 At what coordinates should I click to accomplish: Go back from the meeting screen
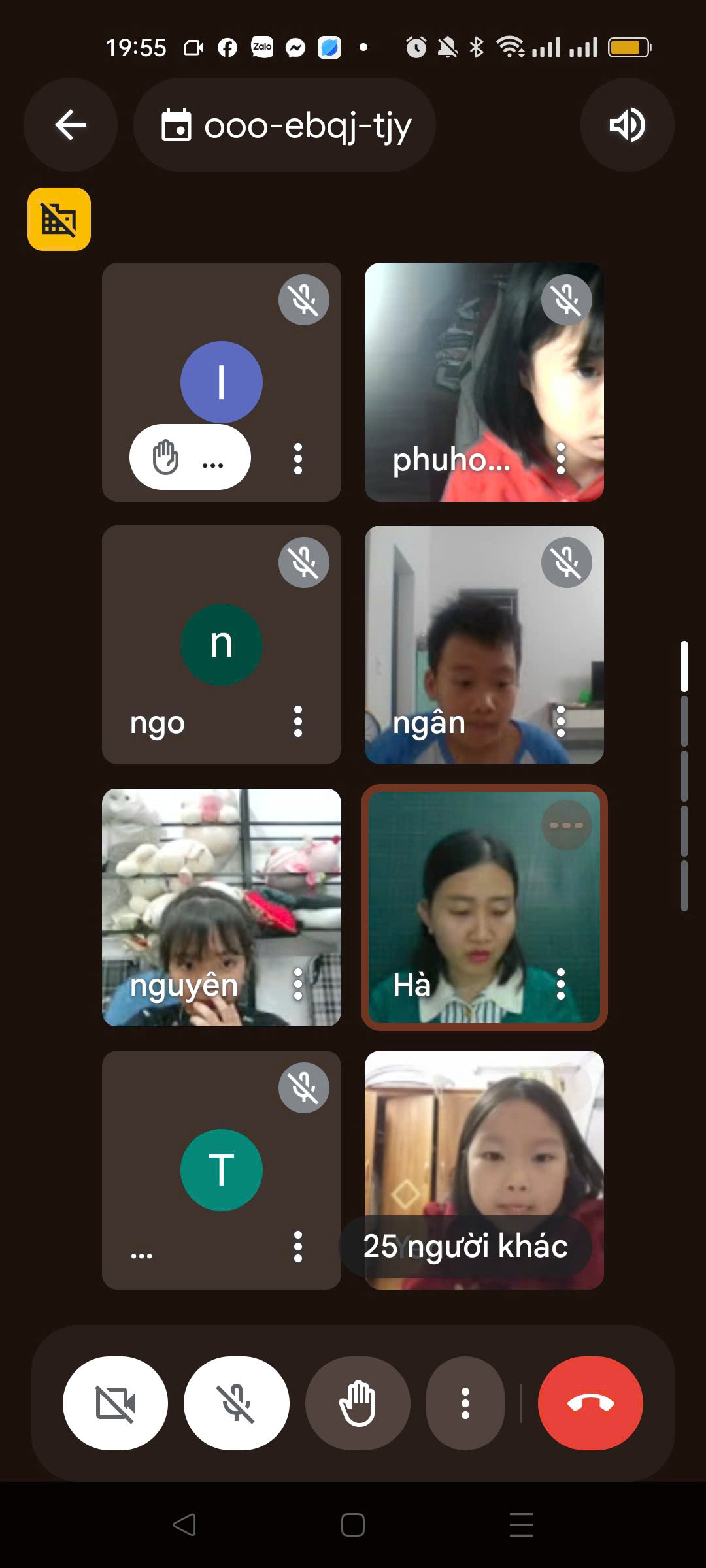click(x=71, y=125)
